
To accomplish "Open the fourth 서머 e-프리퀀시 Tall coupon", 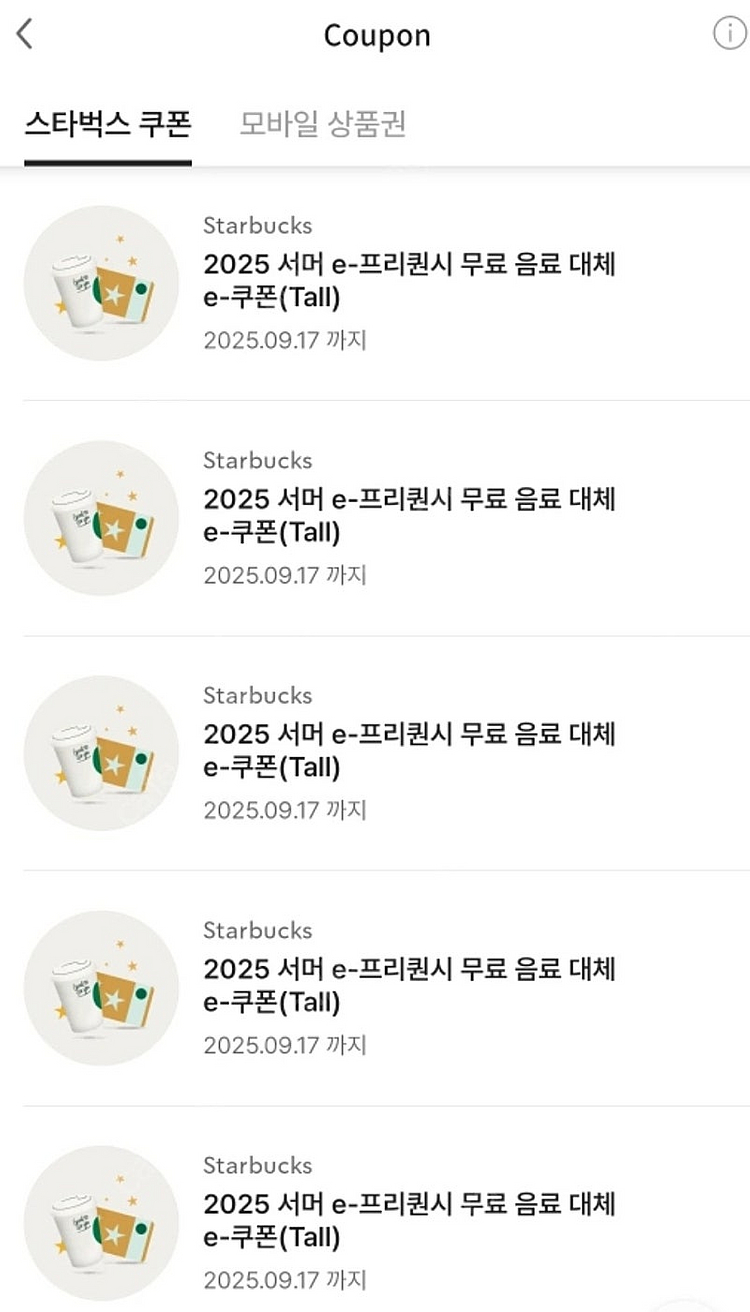I will click(x=408, y=986).
